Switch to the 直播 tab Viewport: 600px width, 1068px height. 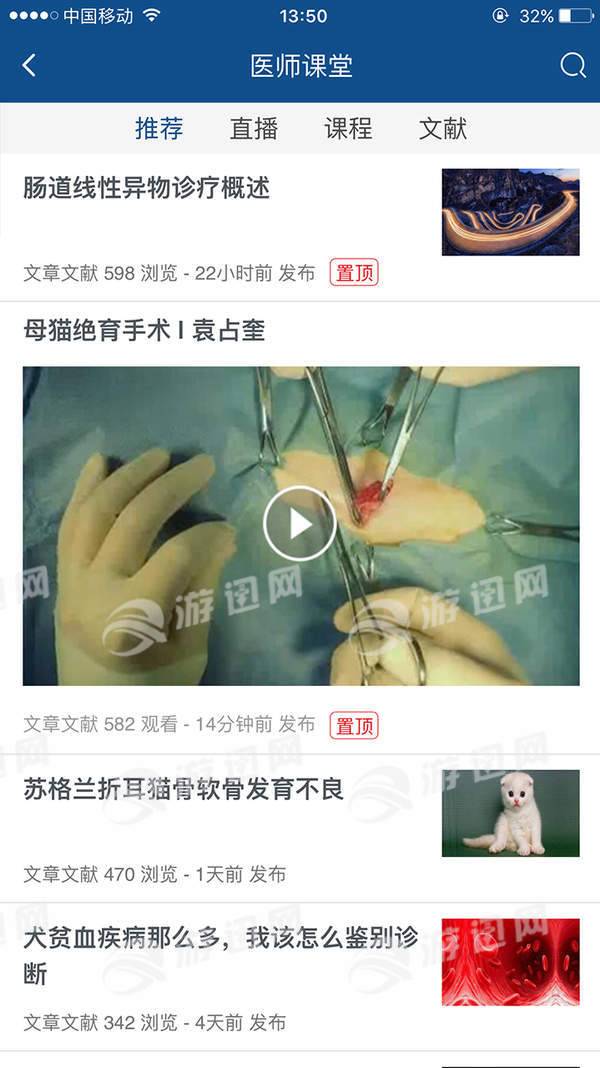[253, 128]
